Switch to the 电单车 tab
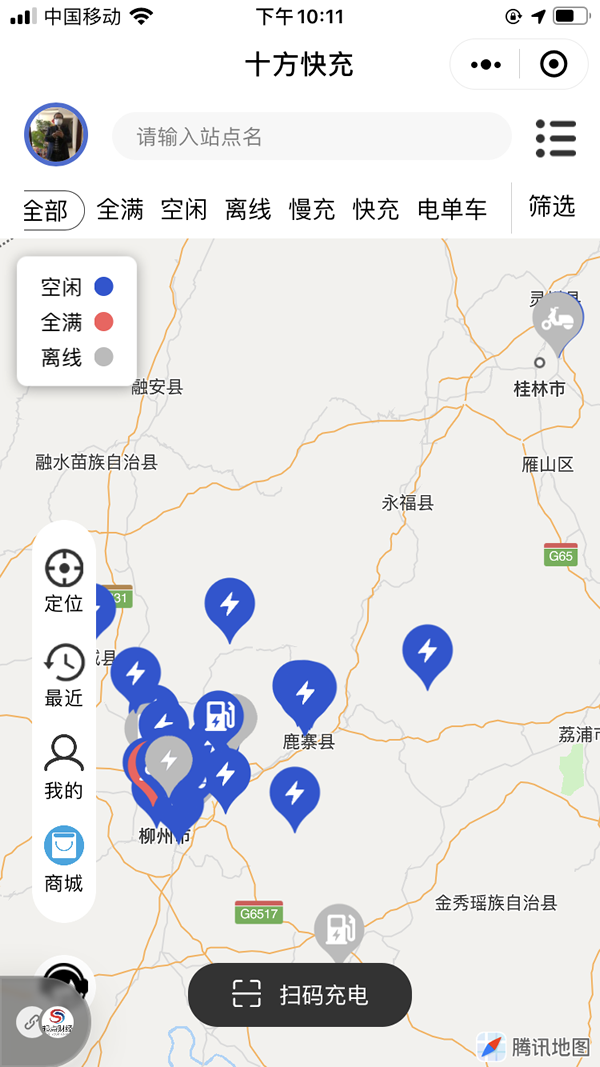Viewport: 600px width, 1067px height. pos(452,209)
